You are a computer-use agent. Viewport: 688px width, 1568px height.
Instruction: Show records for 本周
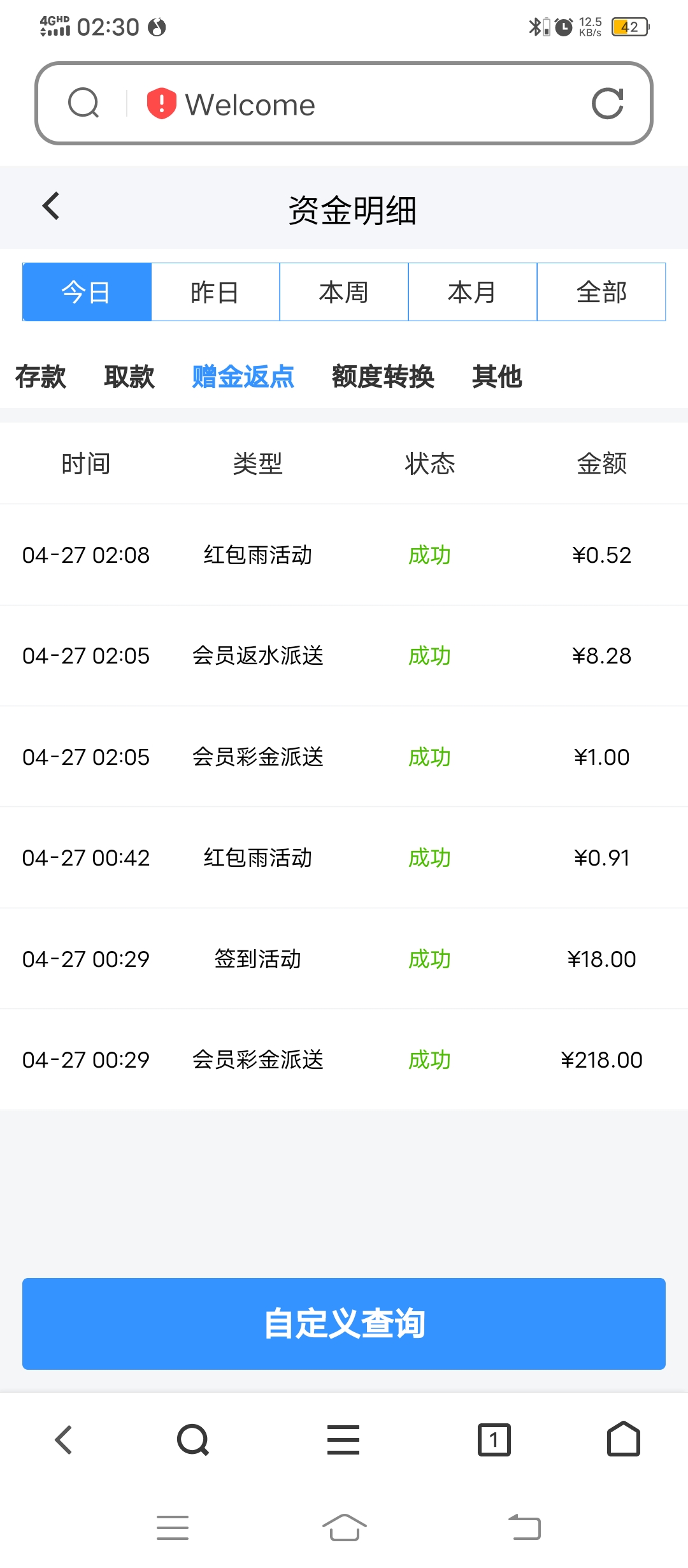[344, 292]
